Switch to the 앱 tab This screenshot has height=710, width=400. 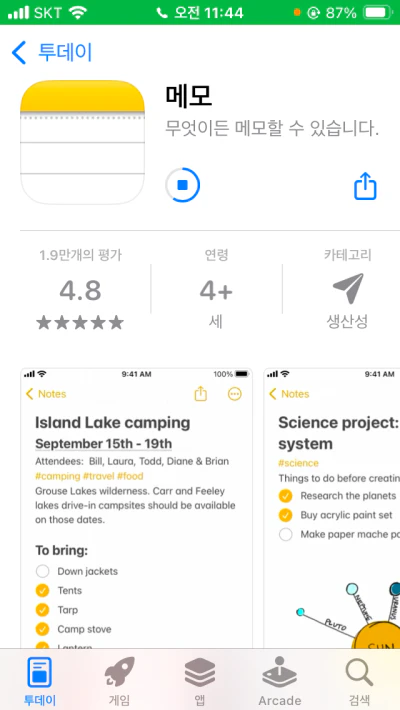pos(200,681)
